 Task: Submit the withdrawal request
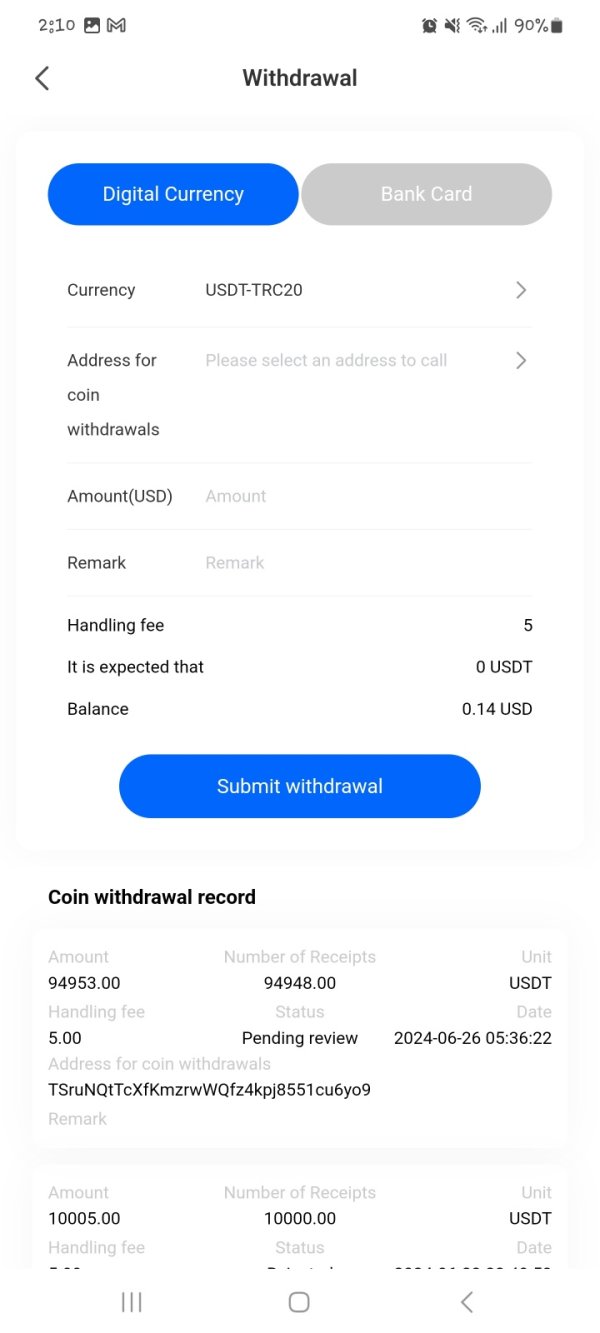pos(300,786)
